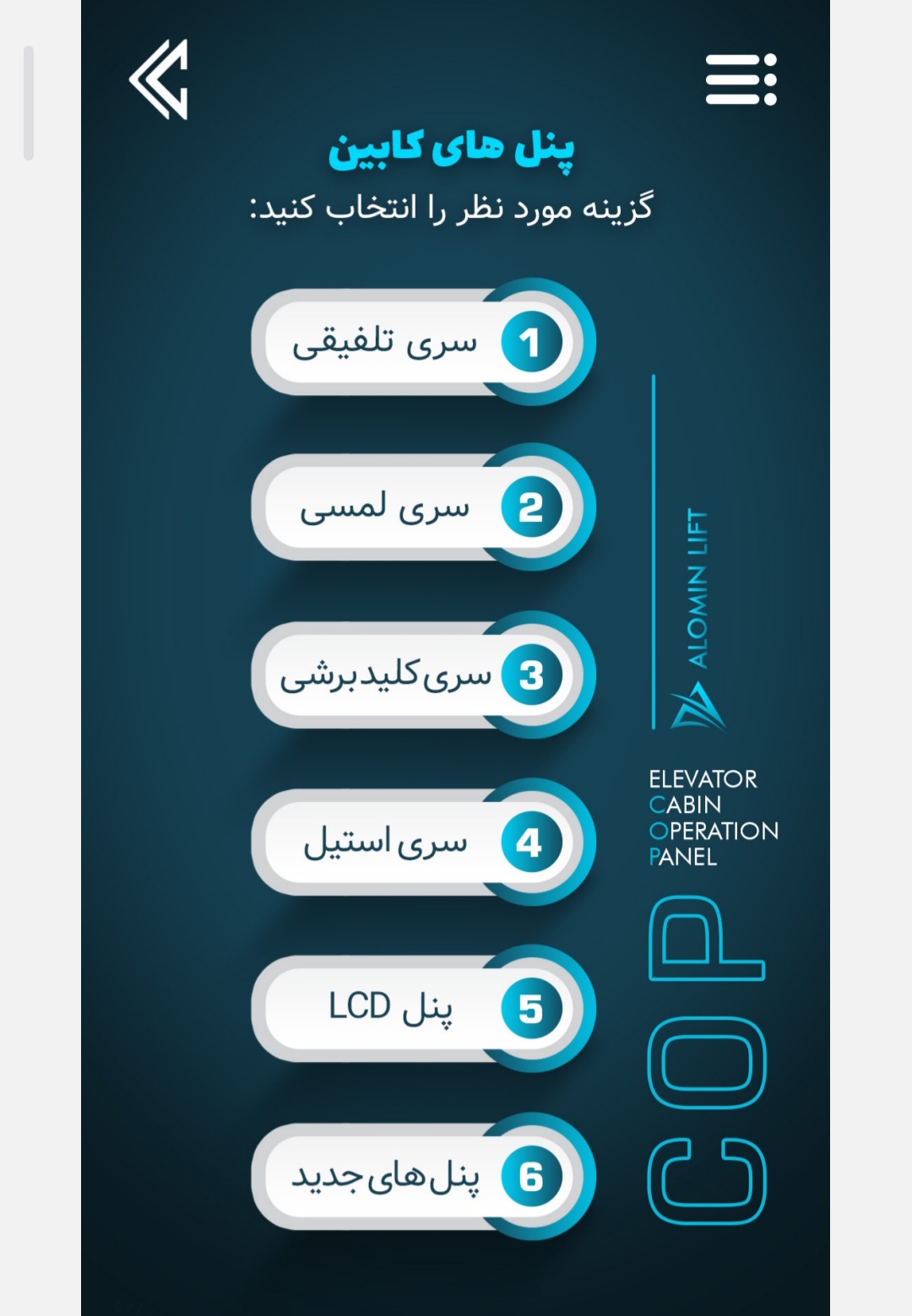
Task: View option 6 پنل های جدید
Action: (x=422, y=1176)
